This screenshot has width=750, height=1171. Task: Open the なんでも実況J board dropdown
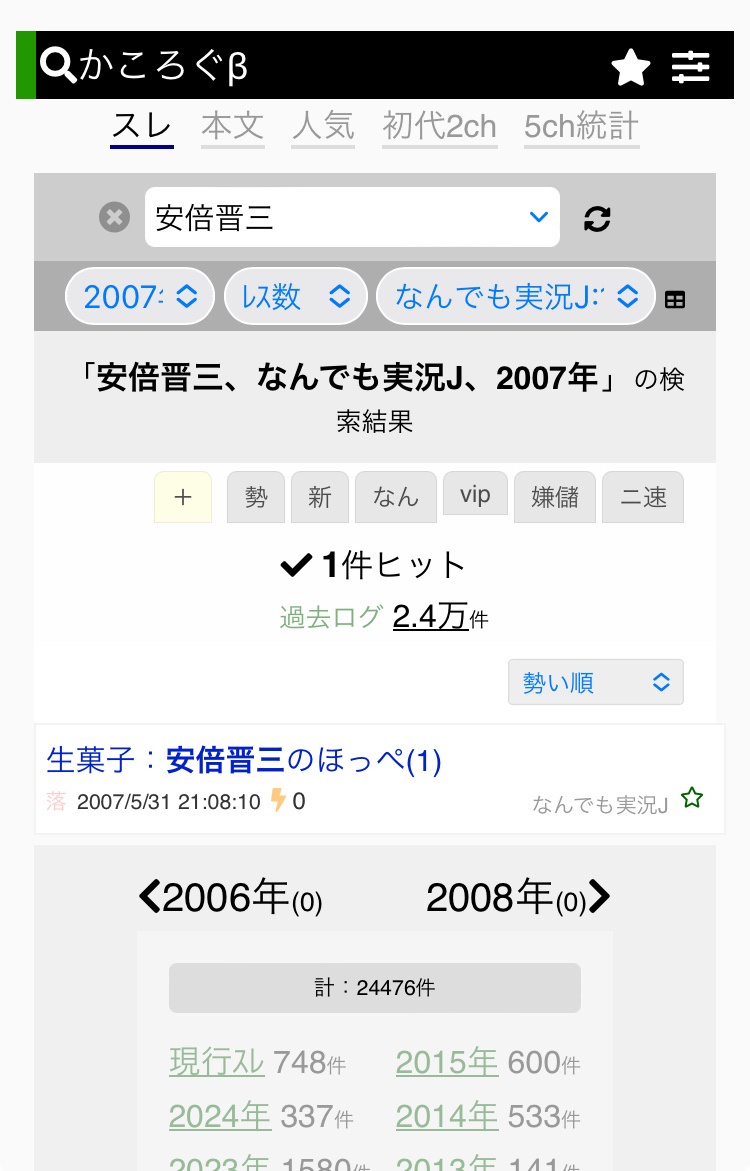pos(516,296)
